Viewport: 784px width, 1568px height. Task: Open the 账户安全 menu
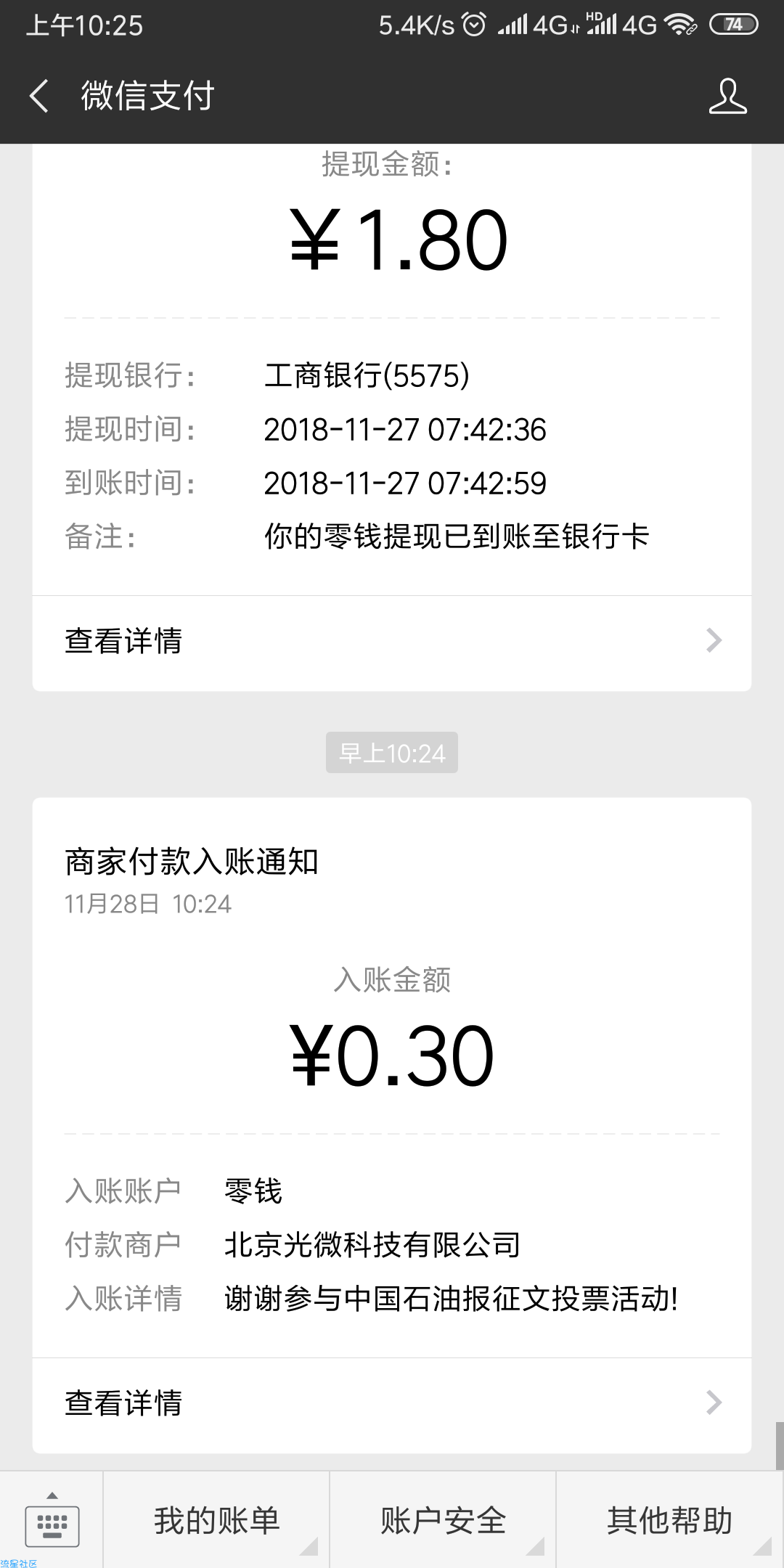click(x=443, y=1520)
